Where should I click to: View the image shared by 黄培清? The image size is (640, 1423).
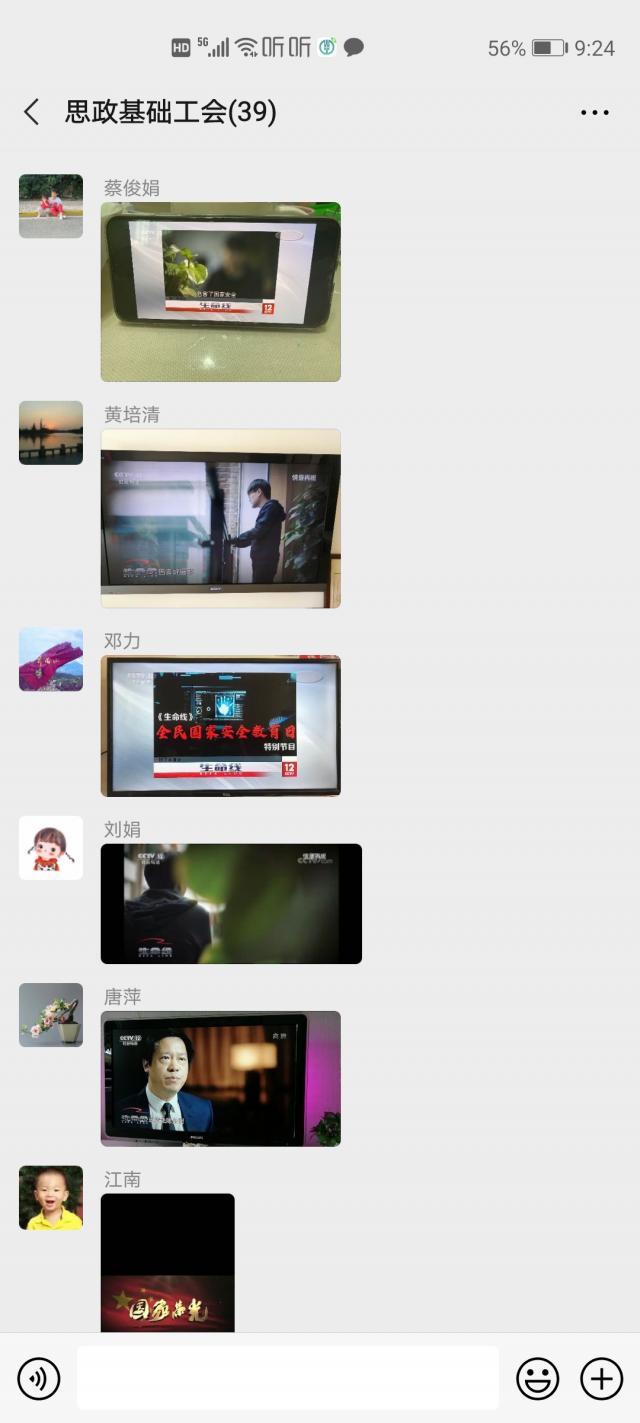coord(220,518)
